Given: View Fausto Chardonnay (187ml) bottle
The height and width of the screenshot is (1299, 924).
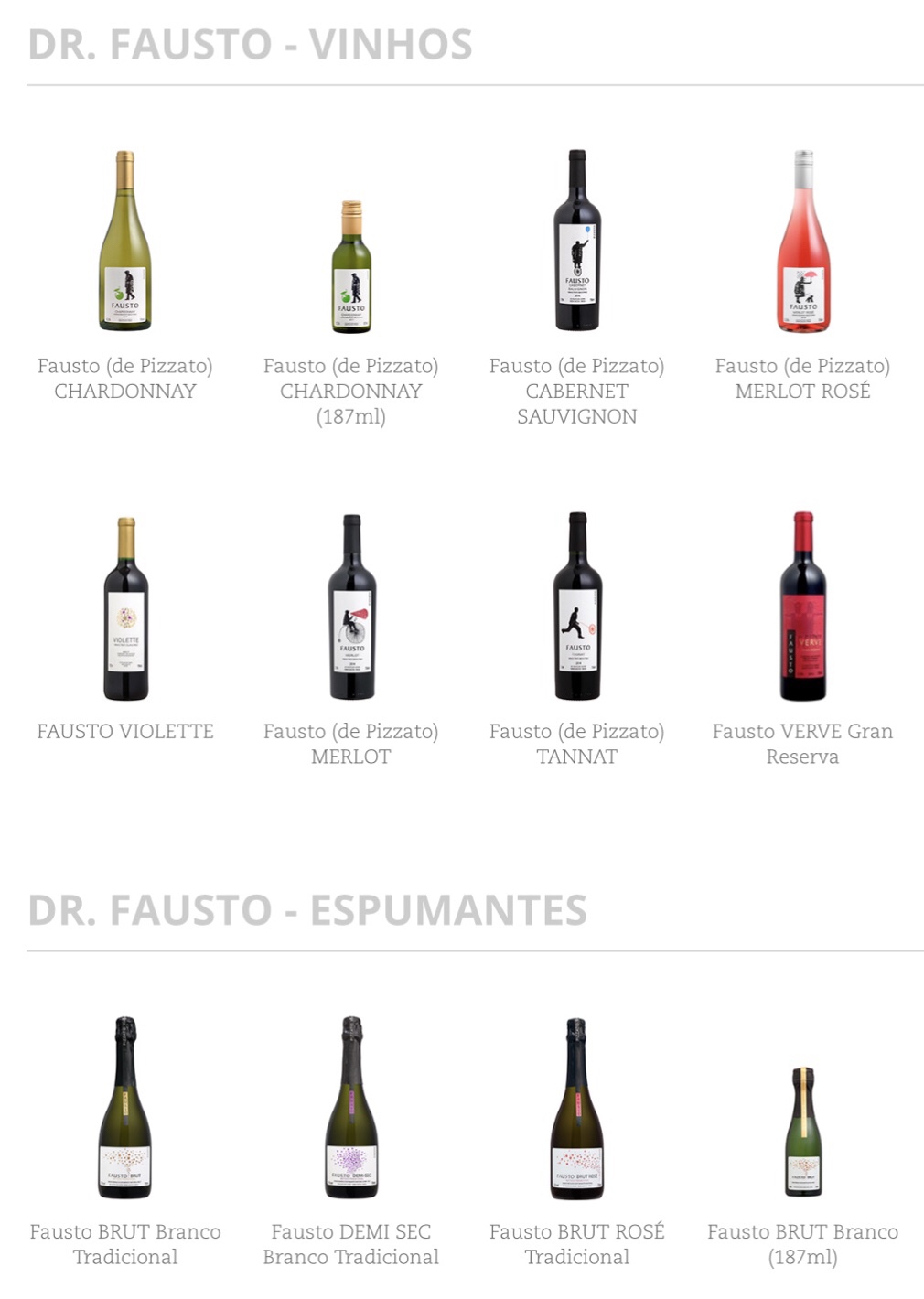Looking at the screenshot, I should [x=351, y=267].
